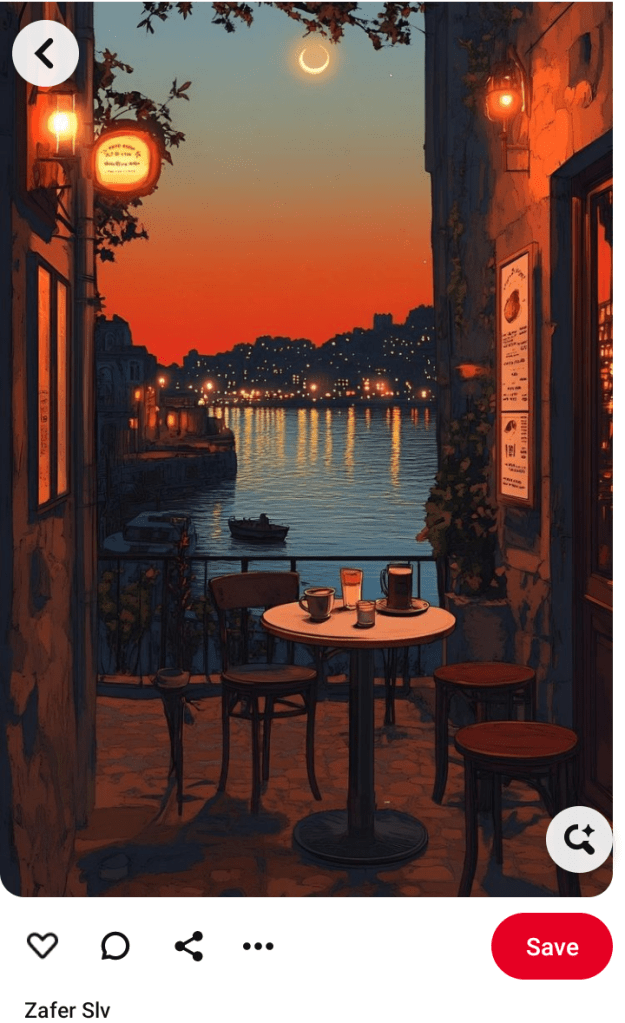Open the comments bubble
Viewport: 625px width, 1023px height.
(115, 946)
